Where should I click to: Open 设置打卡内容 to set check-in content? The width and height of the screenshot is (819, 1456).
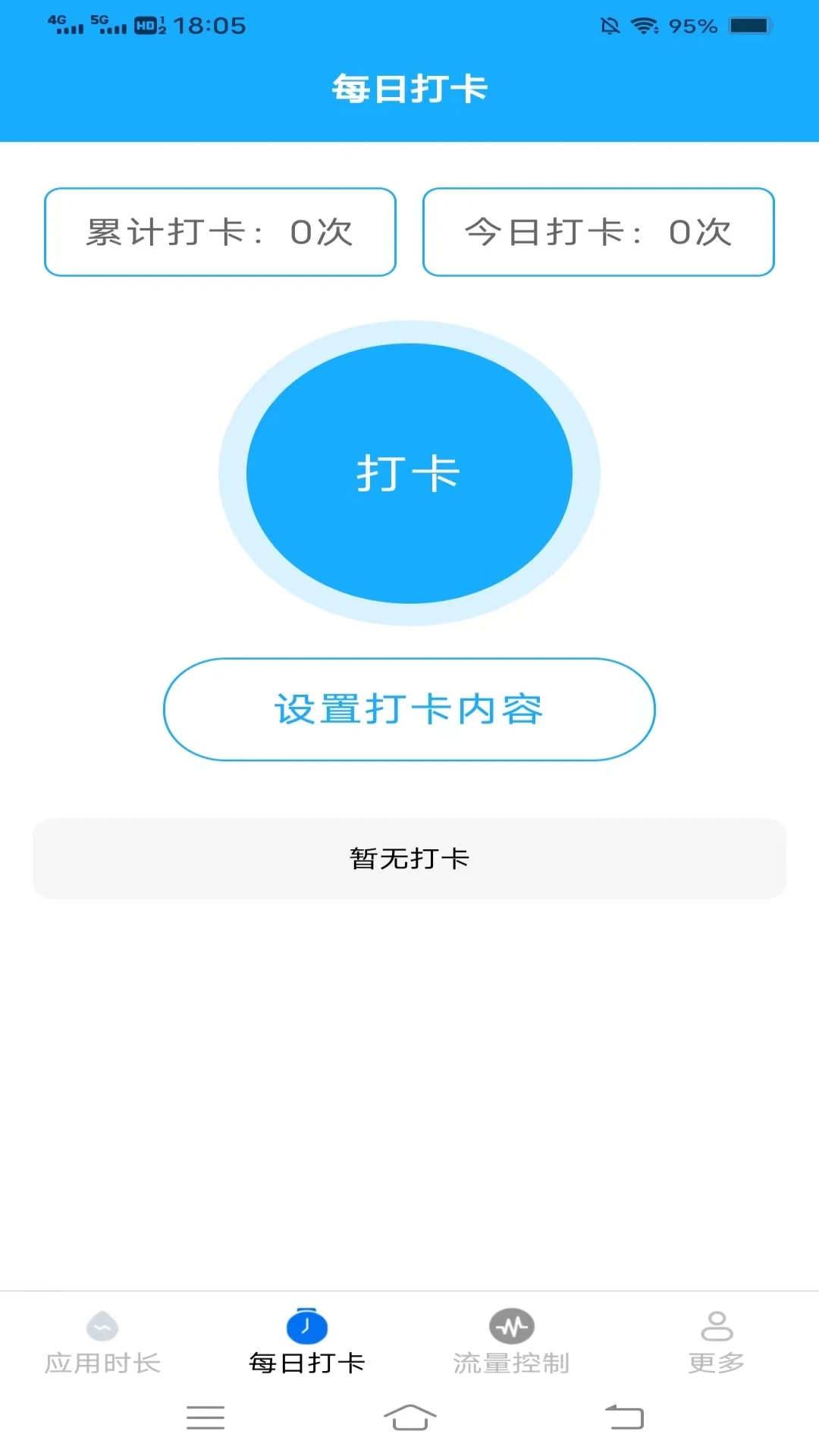point(409,708)
